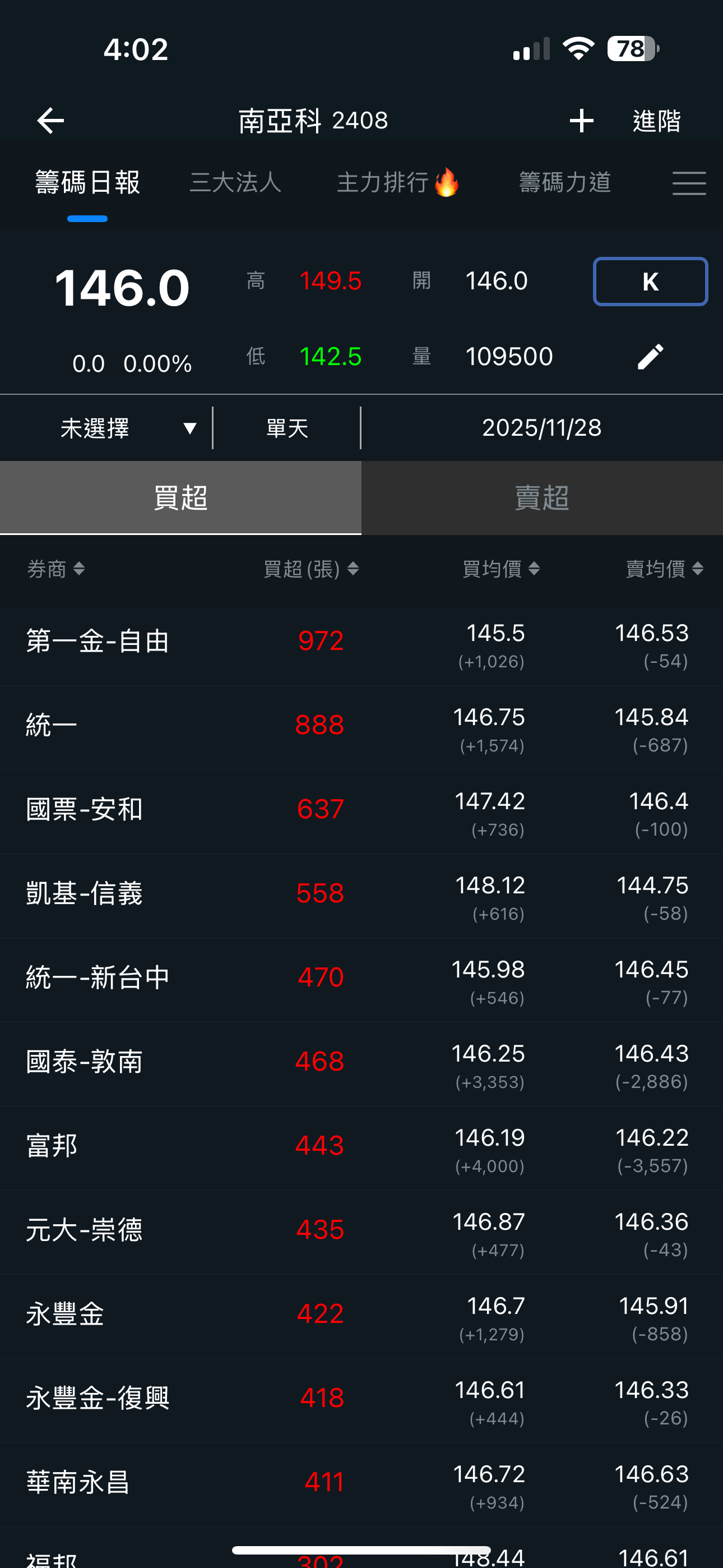
Task: Pick a date via 2025/11/28
Action: point(541,428)
